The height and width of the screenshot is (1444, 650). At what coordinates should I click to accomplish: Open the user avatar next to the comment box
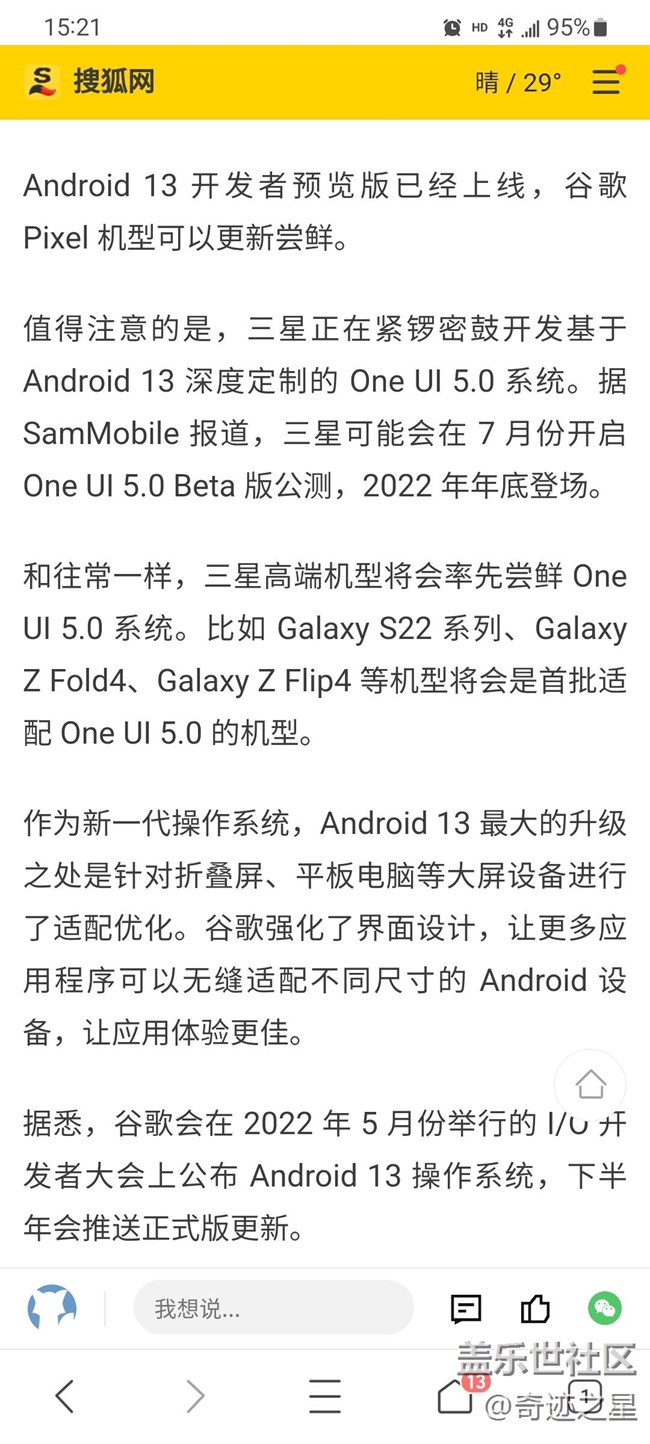(52, 1308)
